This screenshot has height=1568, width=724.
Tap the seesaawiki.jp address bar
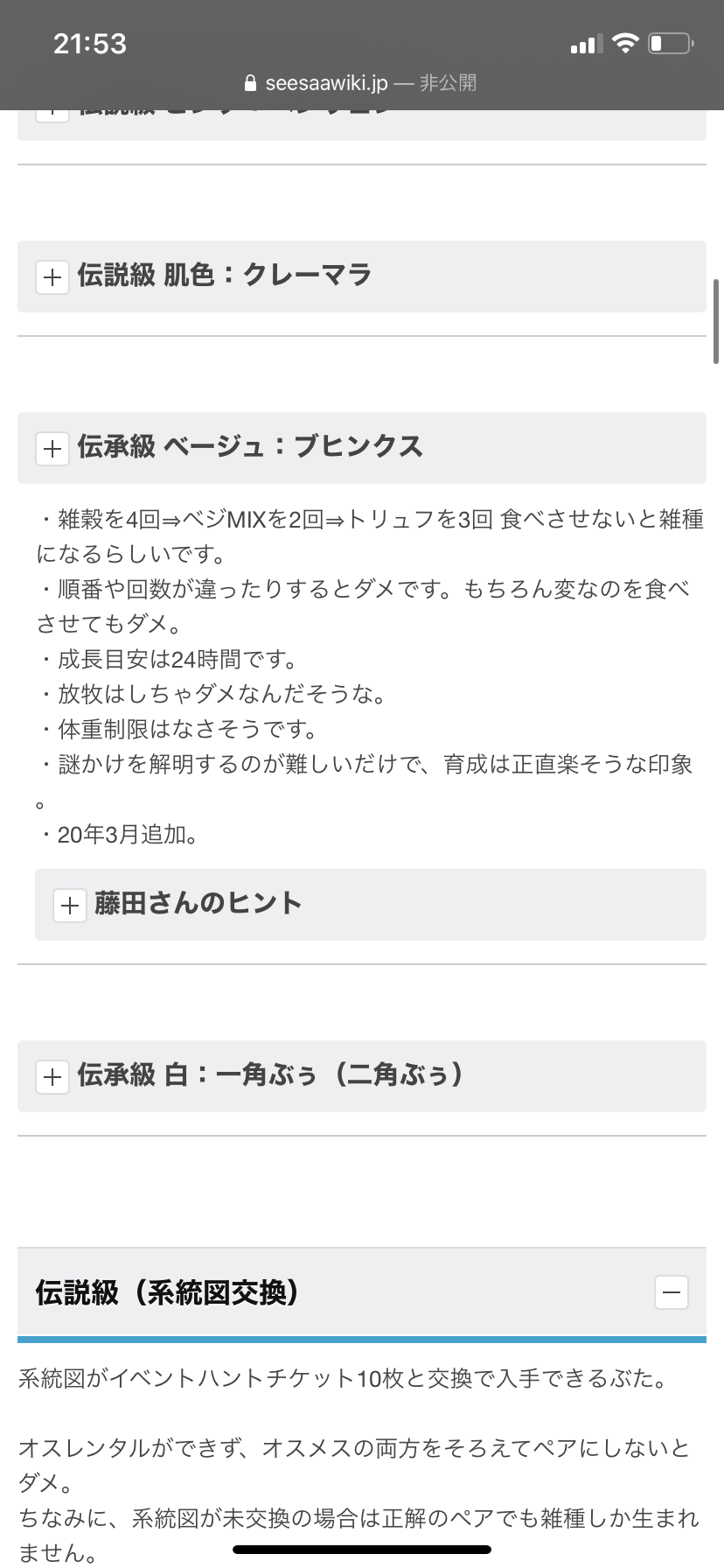click(361, 83)
